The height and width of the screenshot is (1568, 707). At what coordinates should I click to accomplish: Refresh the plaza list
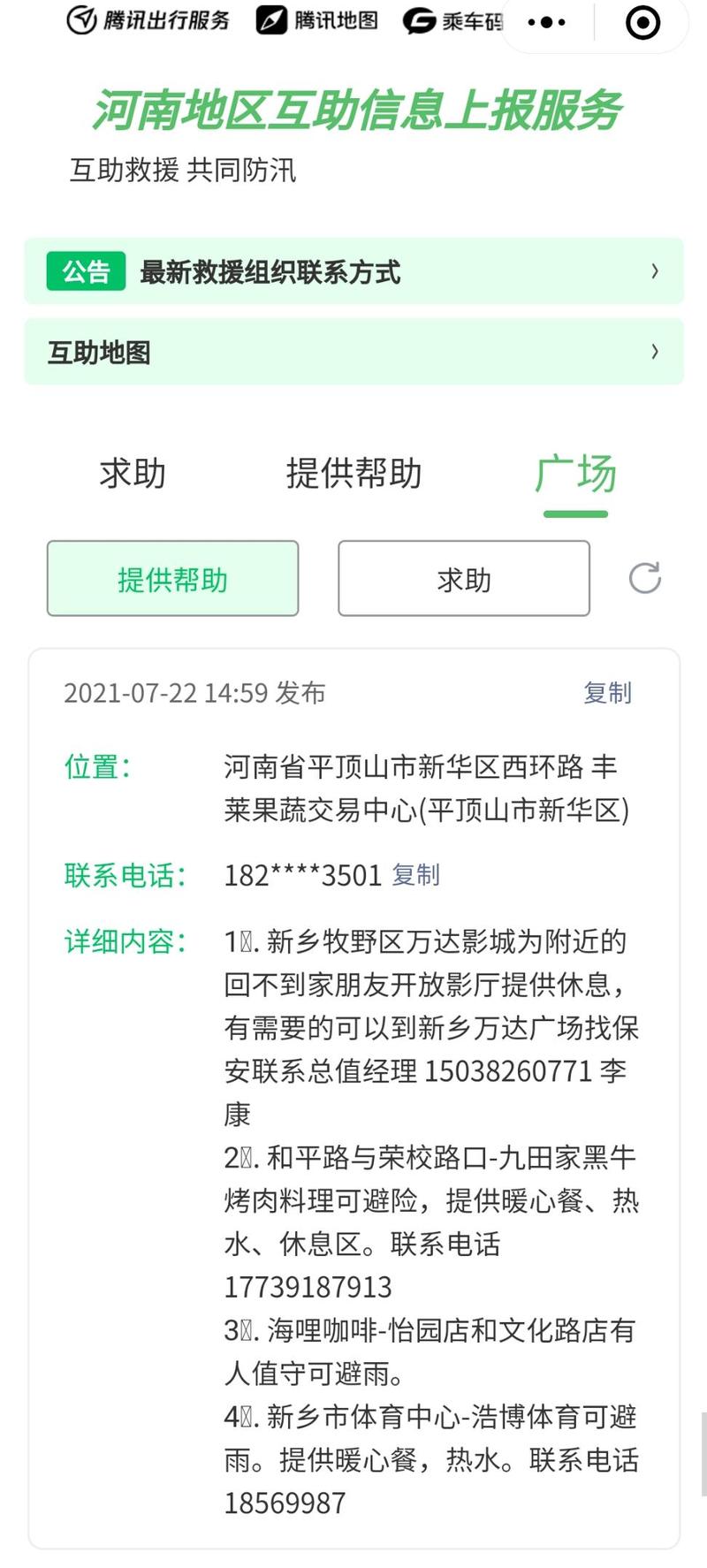[x=645, y=578]
